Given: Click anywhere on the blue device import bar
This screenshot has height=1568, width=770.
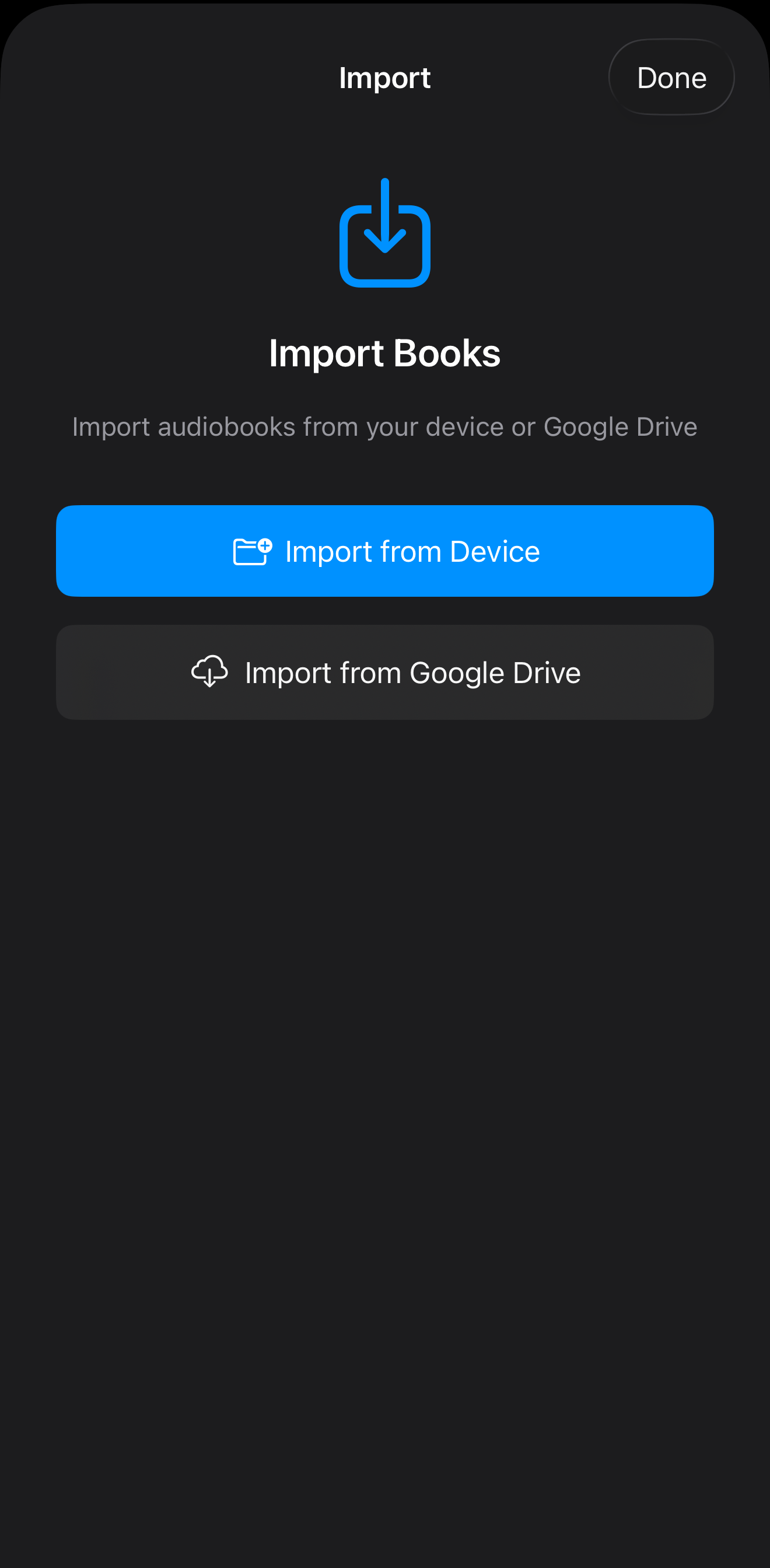Looking at the screenshot, I should coord(384,550).
